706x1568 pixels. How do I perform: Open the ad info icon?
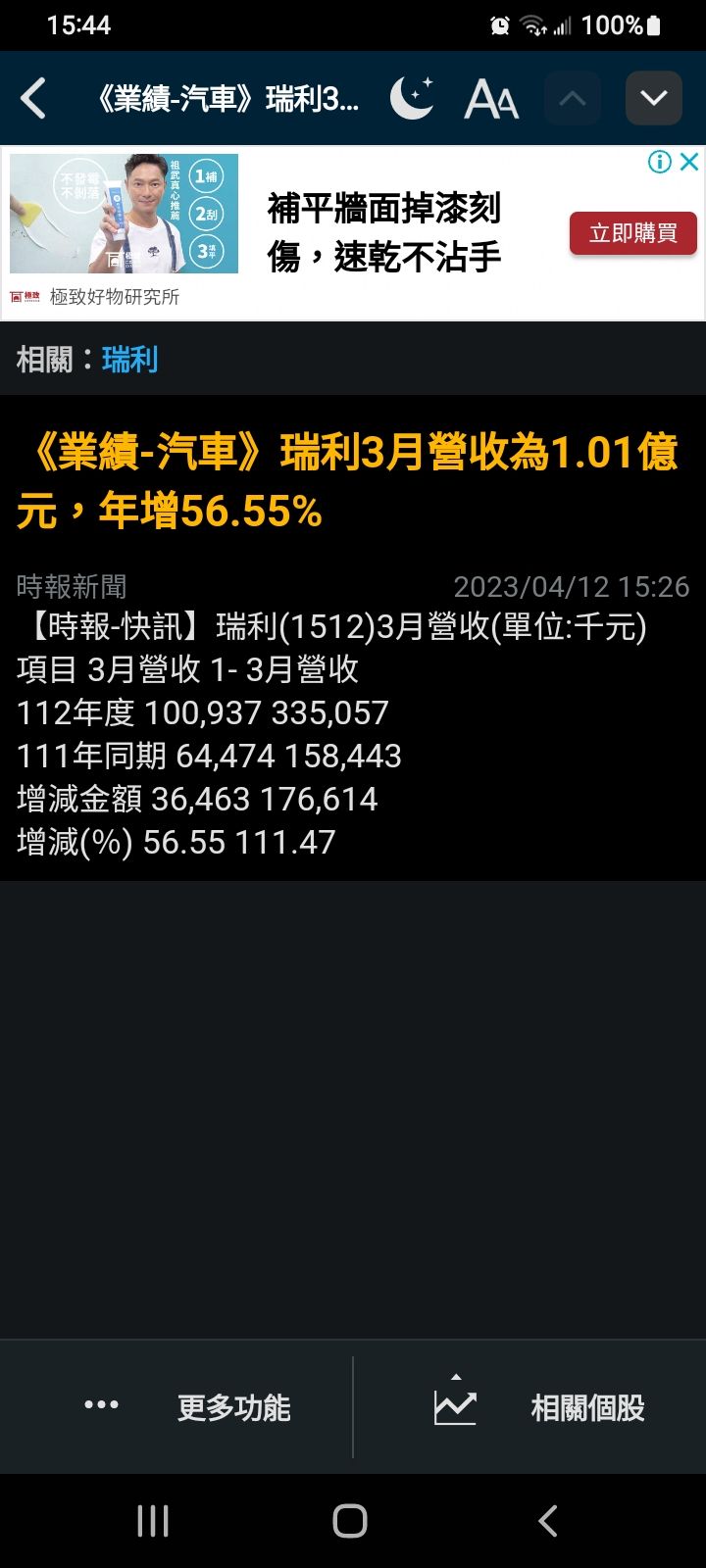pyautogui.click(x=660, y=163)
